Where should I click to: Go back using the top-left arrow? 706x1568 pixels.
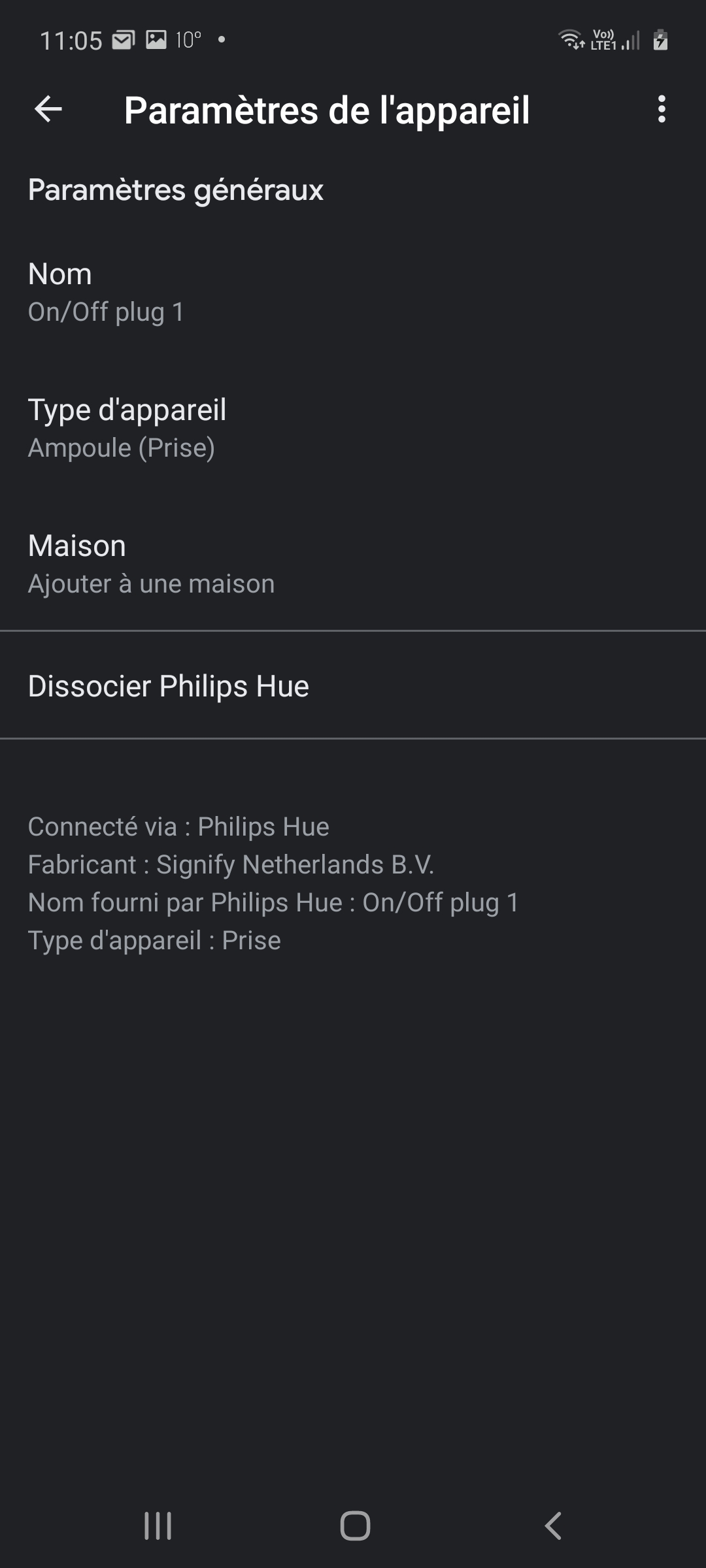(x=48, y=109)
